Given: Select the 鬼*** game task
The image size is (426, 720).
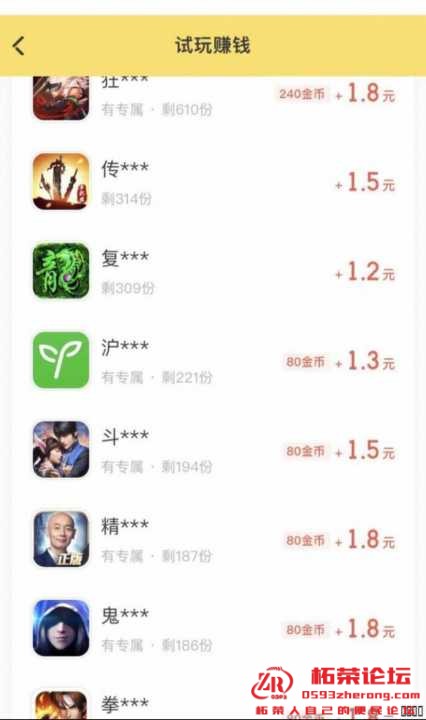Looking at the screenshot, I should click(213, 628).
